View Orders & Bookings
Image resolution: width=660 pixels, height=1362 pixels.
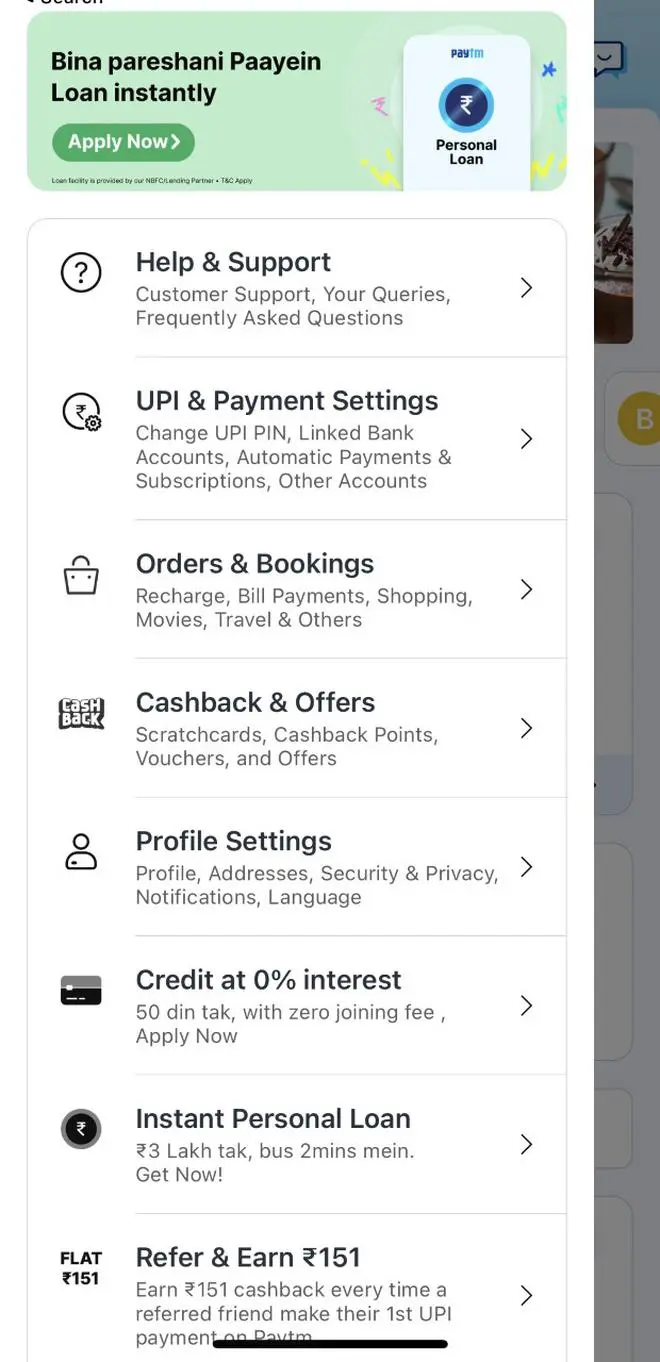pos(297,589)
